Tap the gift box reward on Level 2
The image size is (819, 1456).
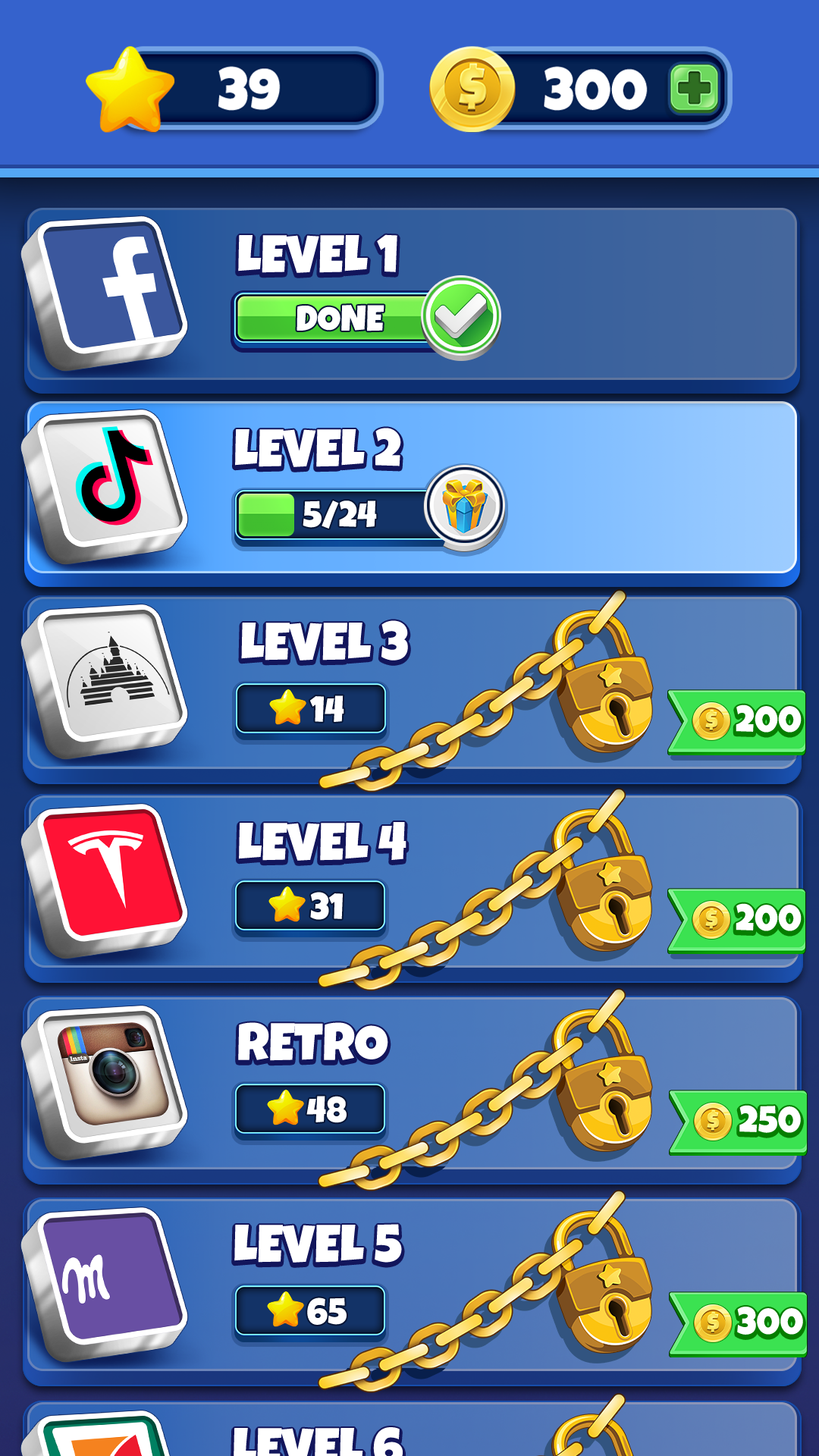(465, 506)
